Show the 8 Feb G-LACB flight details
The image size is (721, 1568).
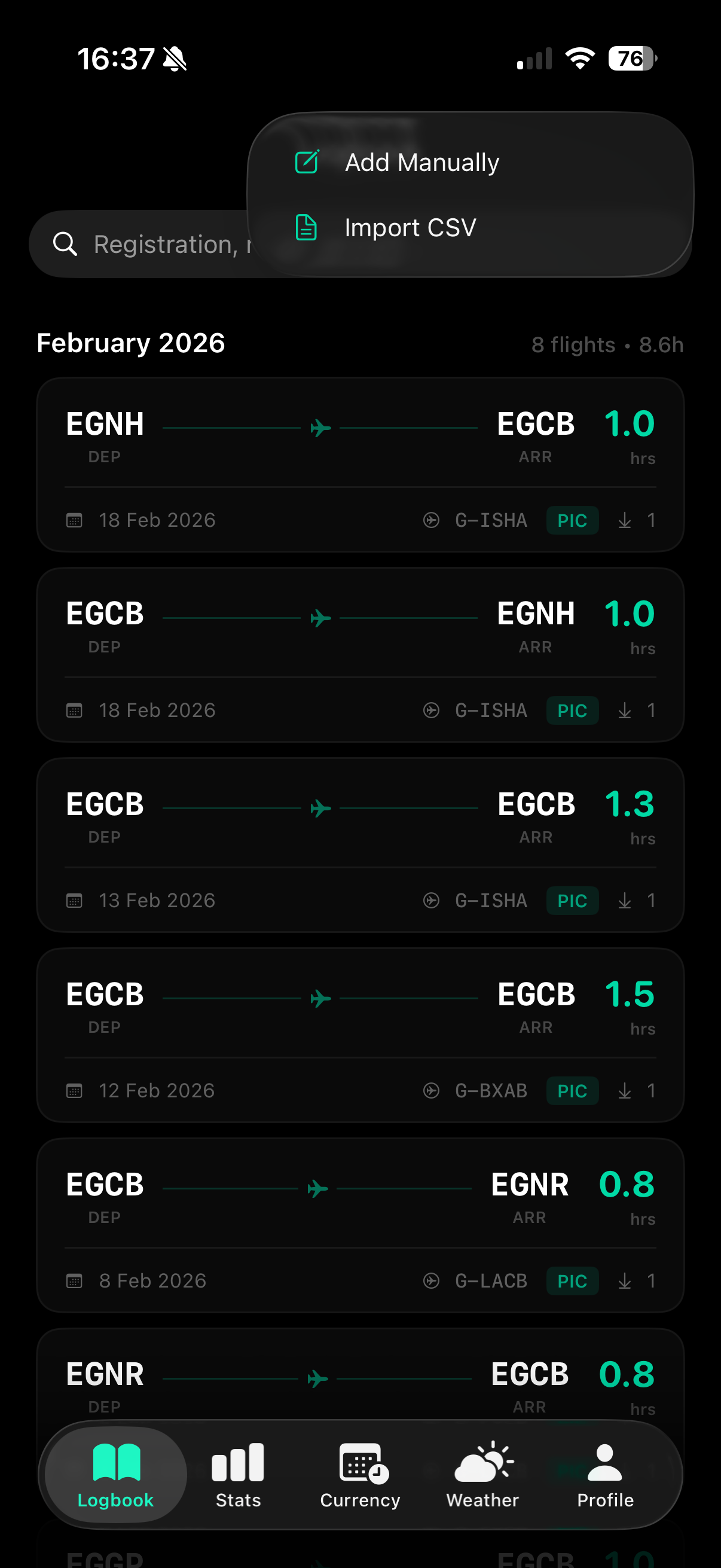point(360,1224)
